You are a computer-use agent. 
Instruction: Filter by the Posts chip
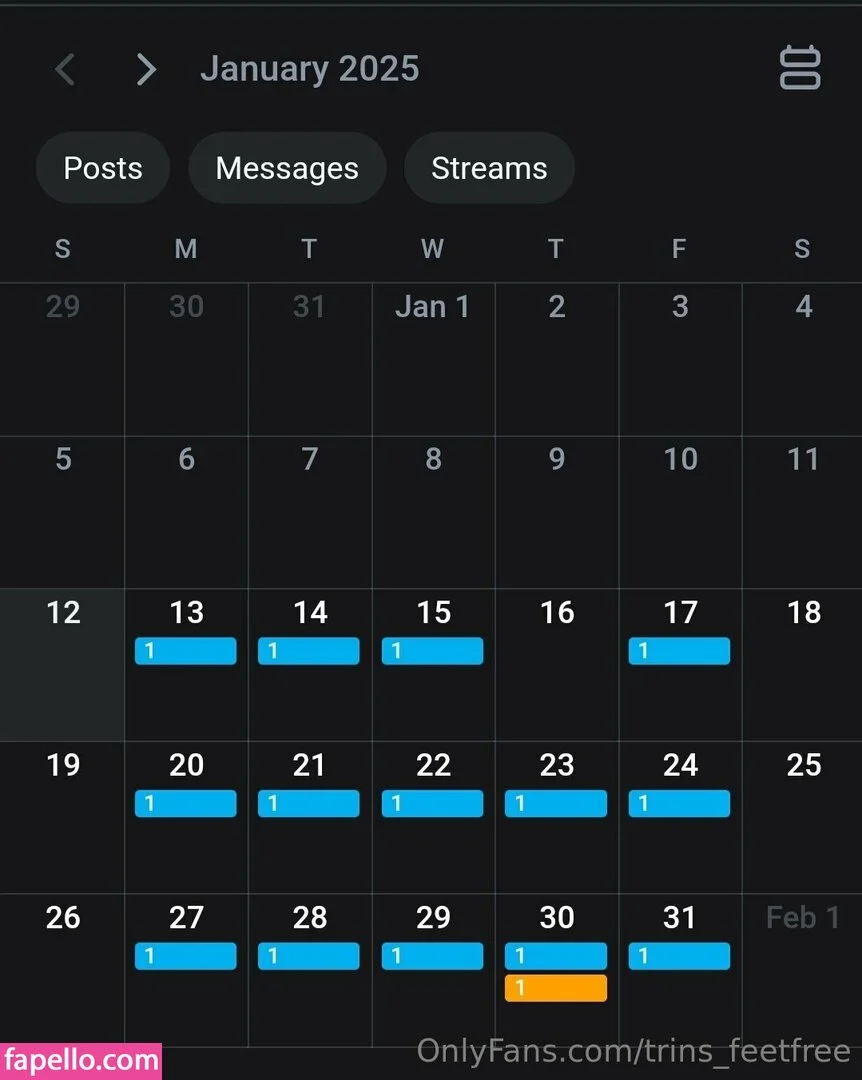click(x=103, y=168)
